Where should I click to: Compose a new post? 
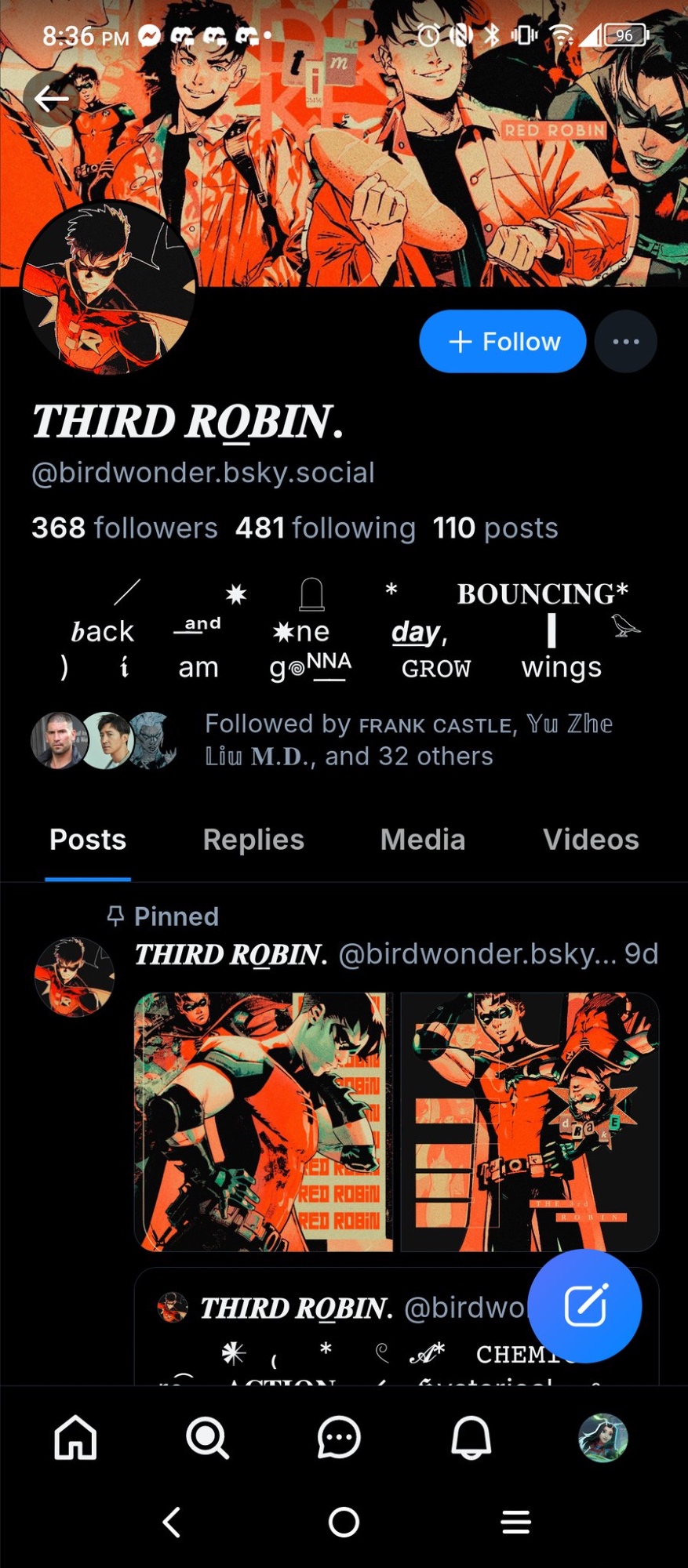[x=585, y=1305]
